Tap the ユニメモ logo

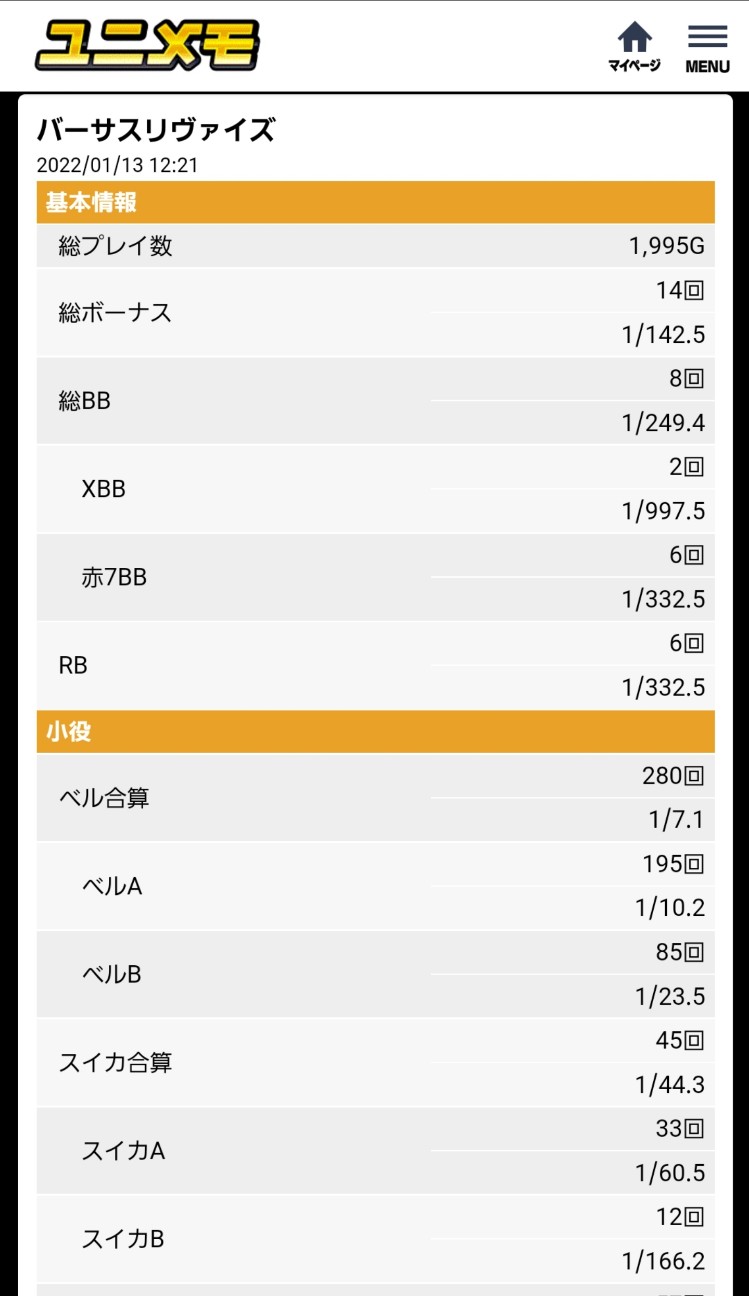[x=152, y=44]
